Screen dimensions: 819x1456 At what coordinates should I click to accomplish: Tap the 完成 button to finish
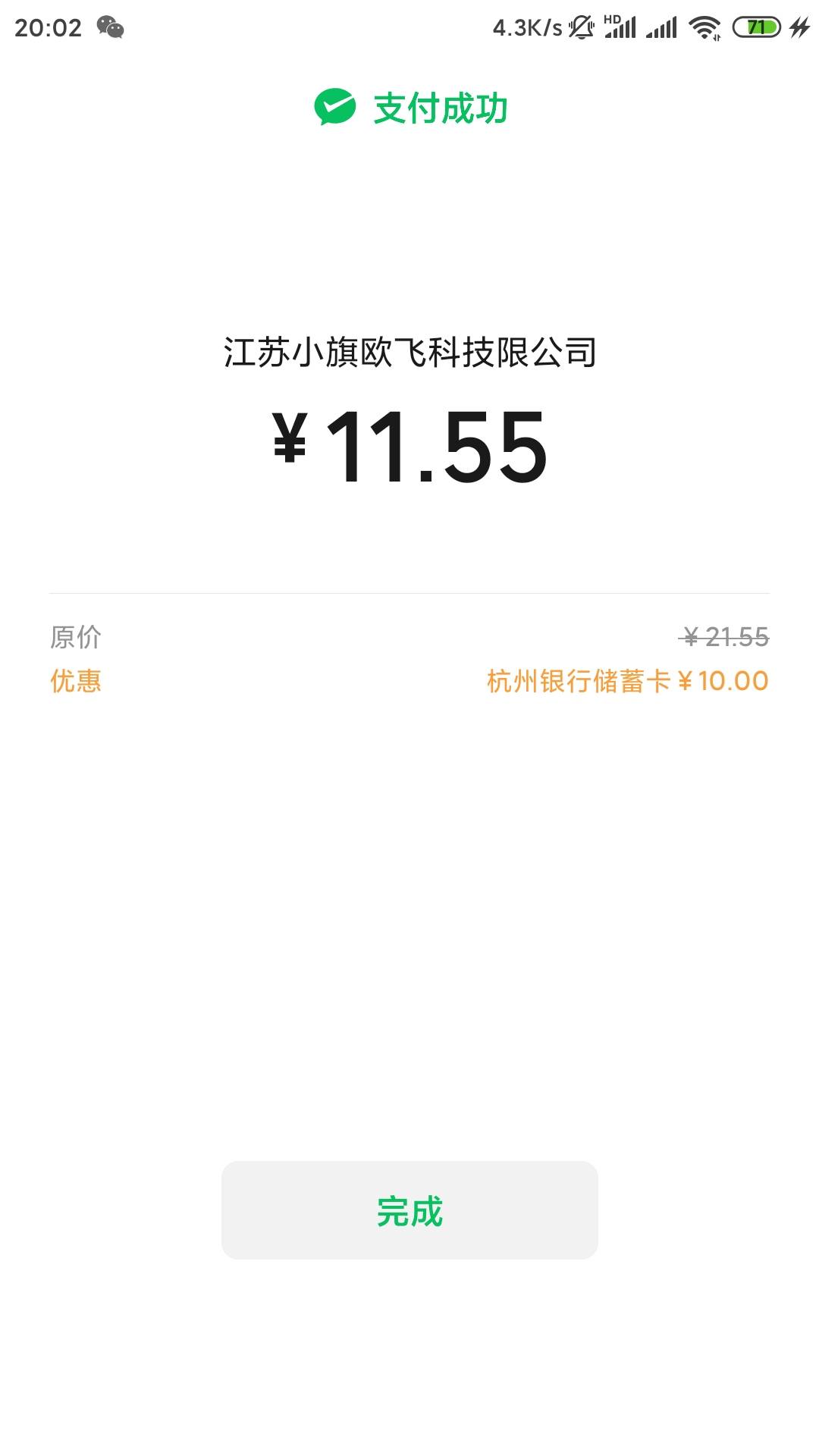pyautogui.click(x=409, y=1210)
